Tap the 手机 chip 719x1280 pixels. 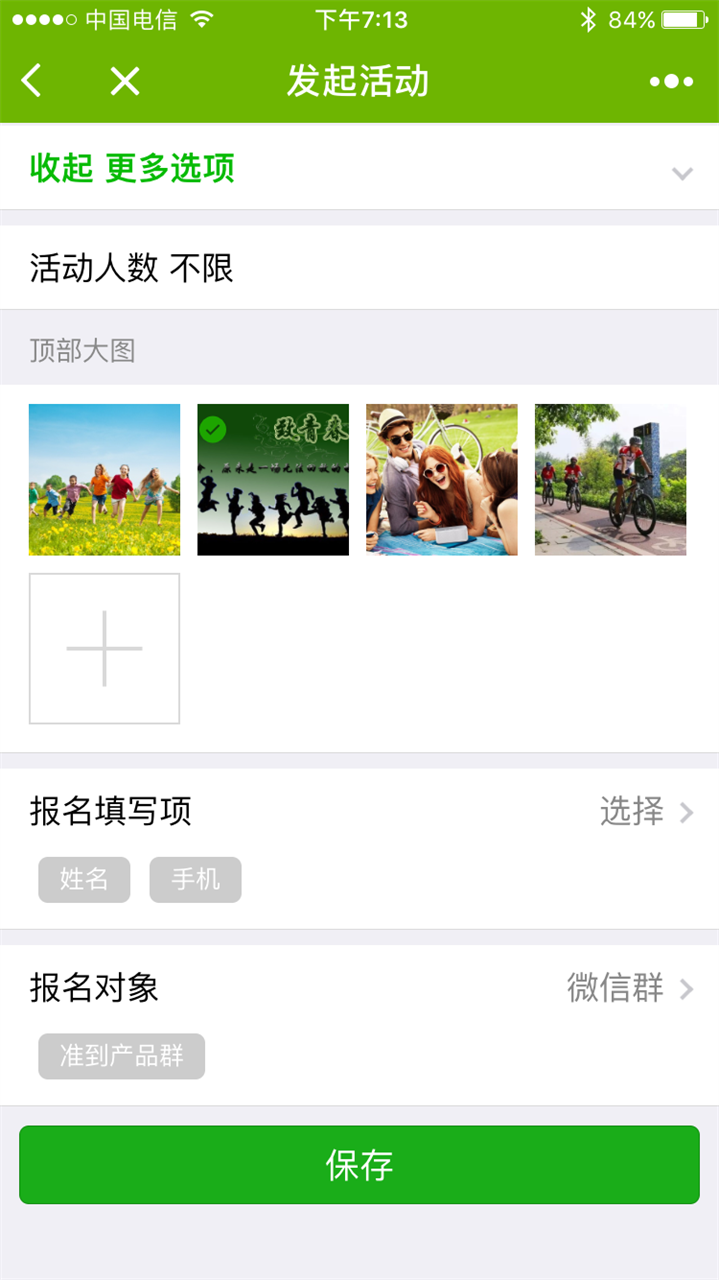click(x=196, y=880)
